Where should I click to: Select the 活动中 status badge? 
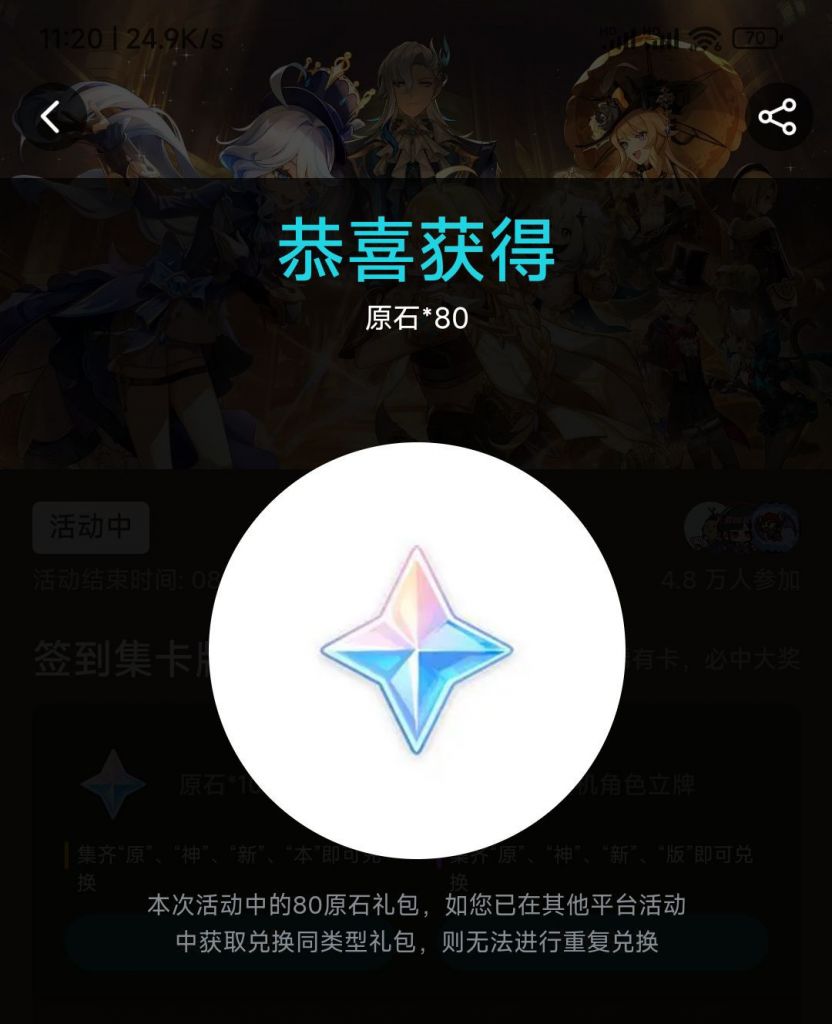click(x=90, y=527)
